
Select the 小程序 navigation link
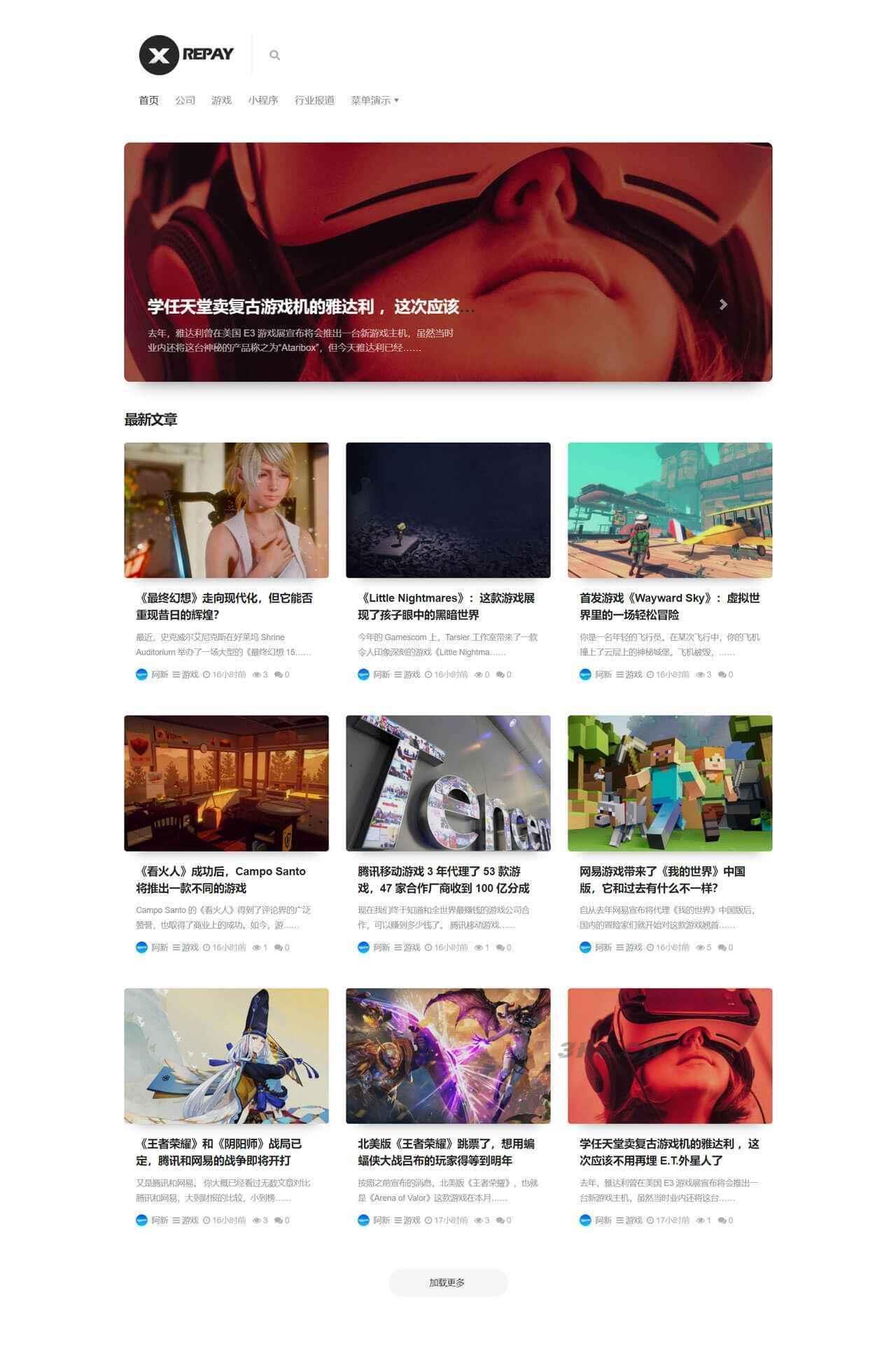263,100
